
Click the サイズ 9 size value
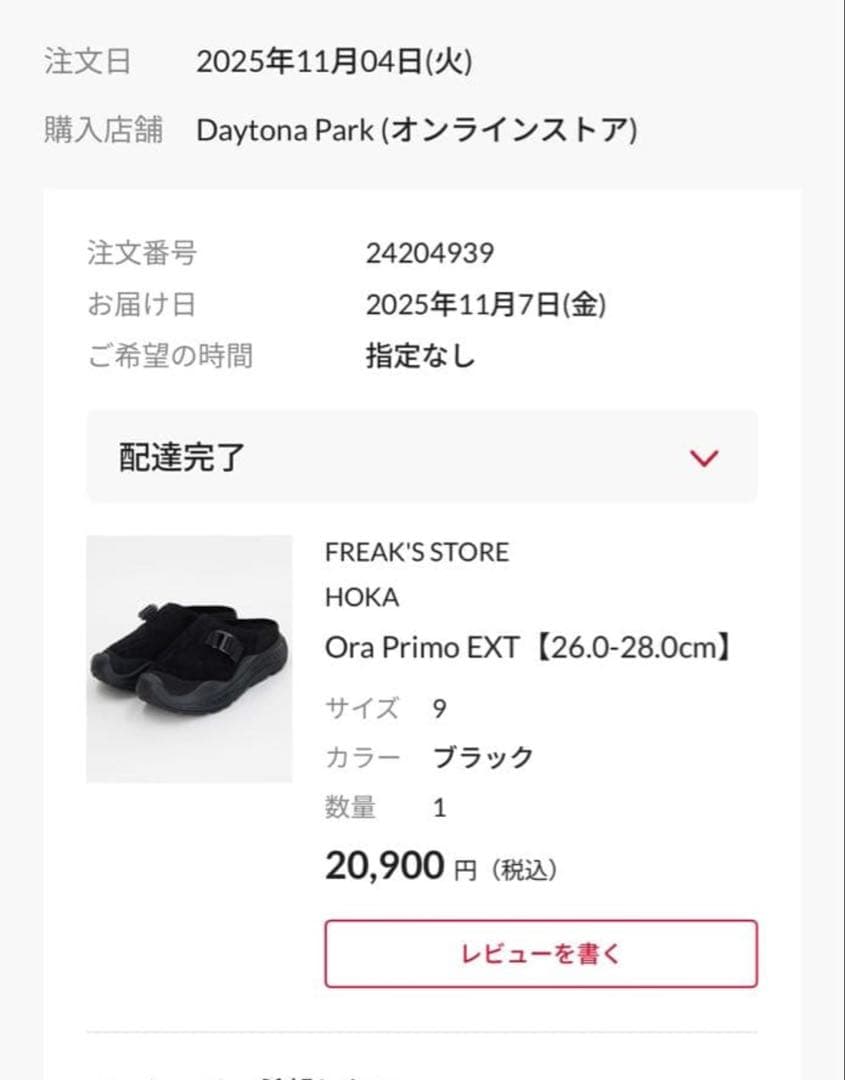pos(437,708)
